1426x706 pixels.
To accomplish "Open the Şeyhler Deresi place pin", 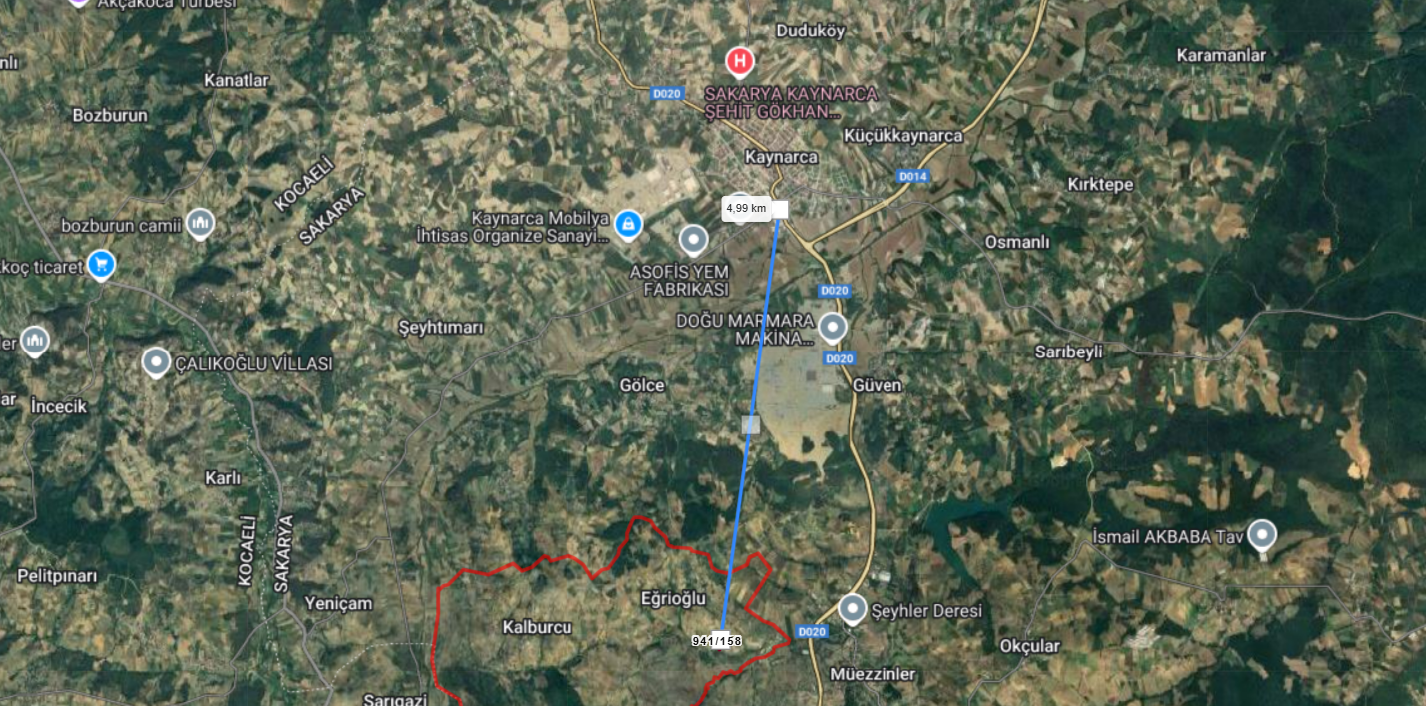I will (x=852, y=608).
